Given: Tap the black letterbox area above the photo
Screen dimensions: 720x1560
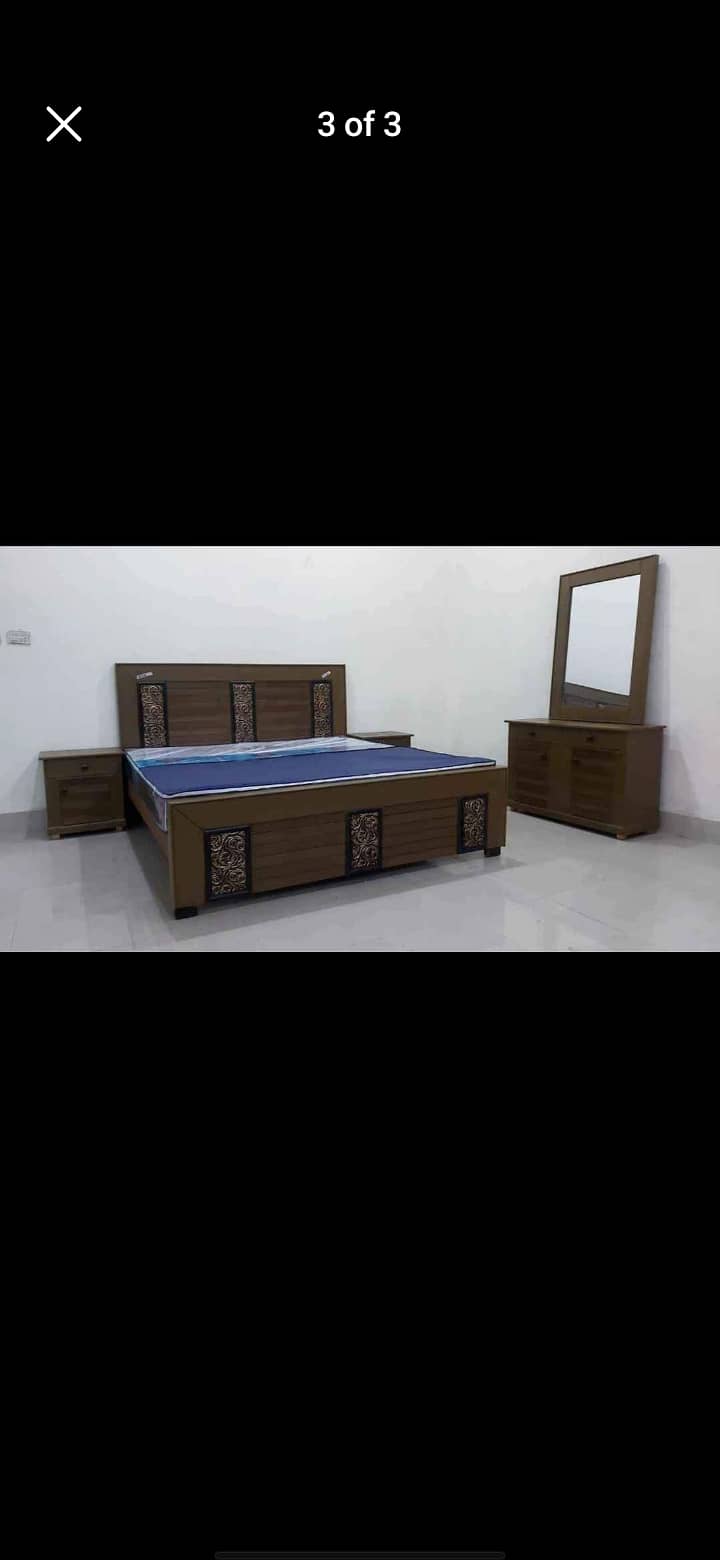Looking at the screenshot, I should coord(360,350).
